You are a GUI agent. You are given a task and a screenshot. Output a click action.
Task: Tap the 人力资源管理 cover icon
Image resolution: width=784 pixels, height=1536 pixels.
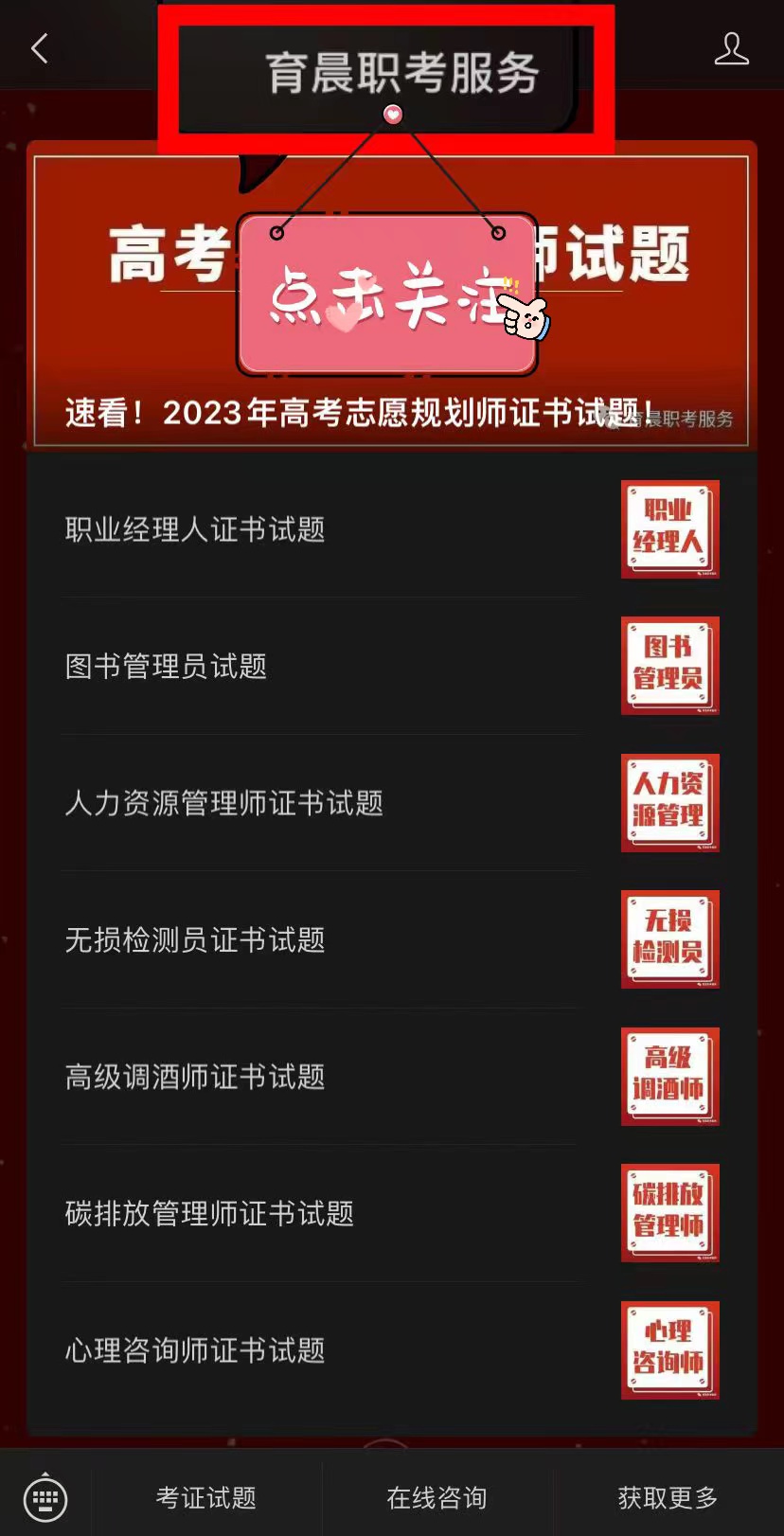pyautogui.click(x=669, y=802)
